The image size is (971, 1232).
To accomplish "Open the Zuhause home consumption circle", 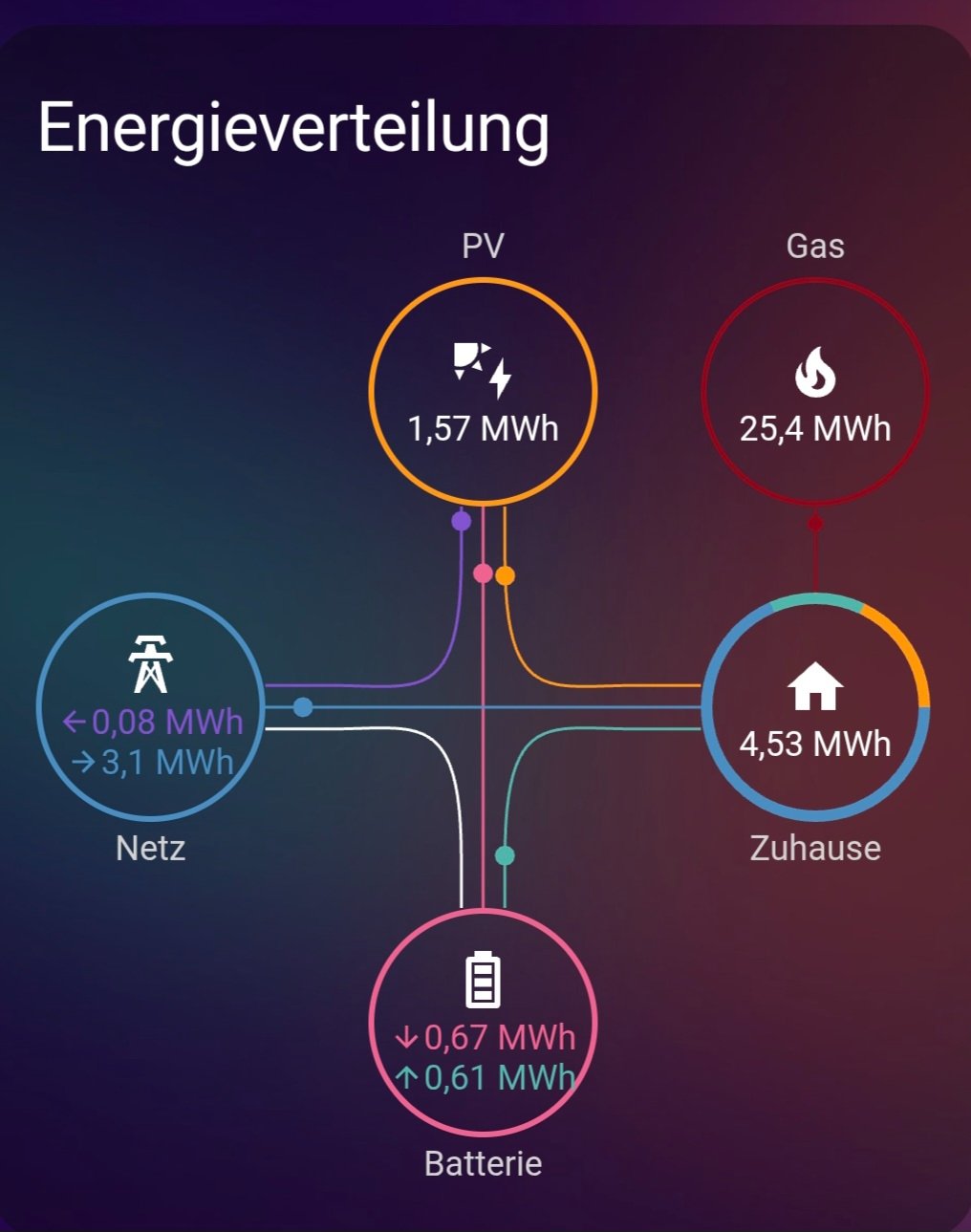I will [815, 708].
